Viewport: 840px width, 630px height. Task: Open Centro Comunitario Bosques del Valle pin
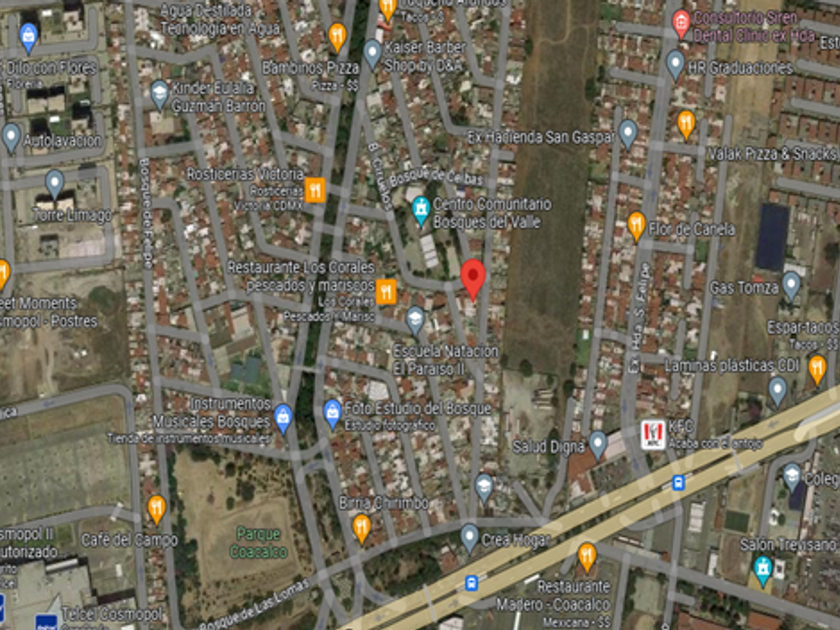pyautogui.click(x=421, y=211)
